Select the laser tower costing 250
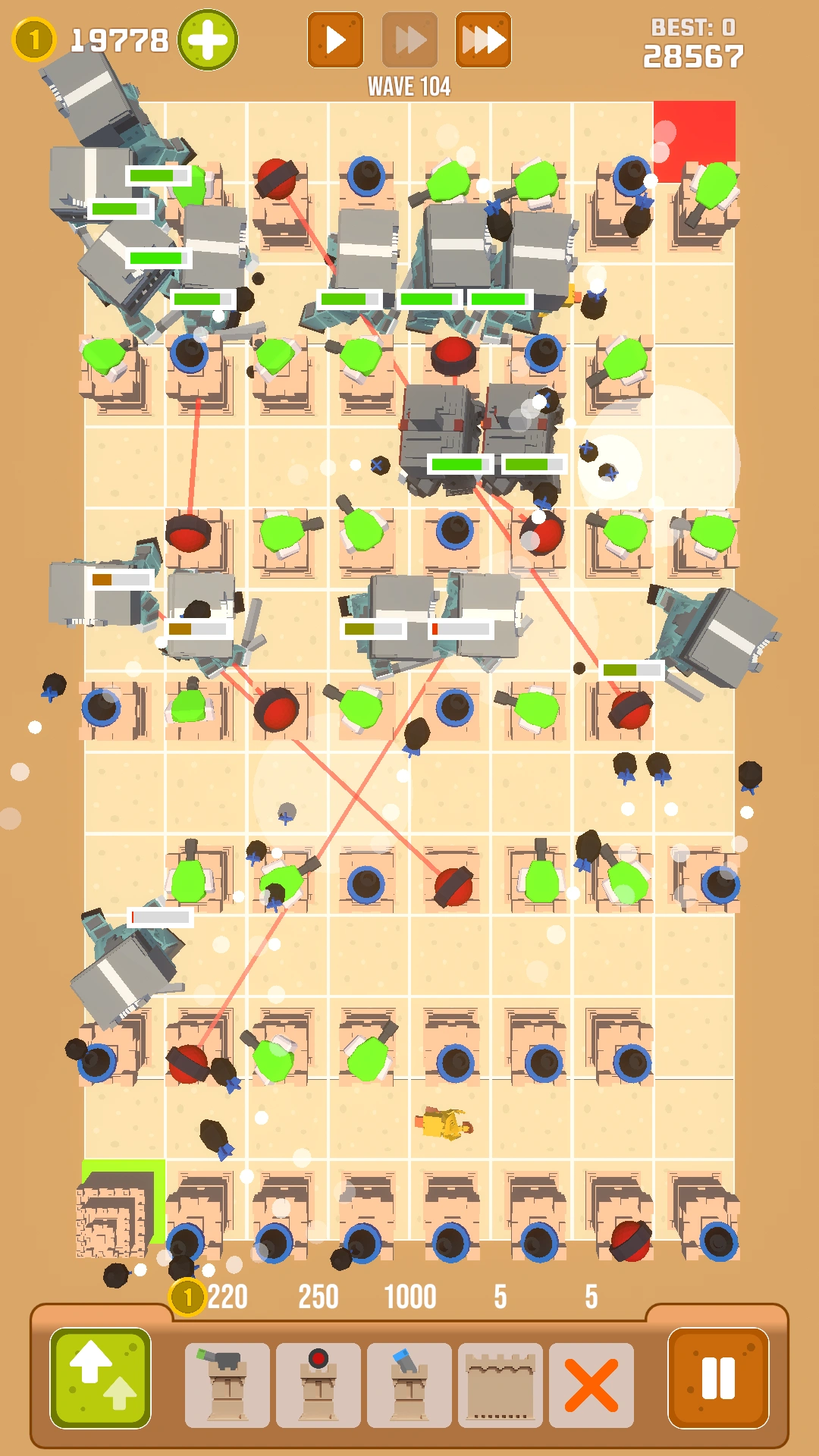 coord(318,1385)
